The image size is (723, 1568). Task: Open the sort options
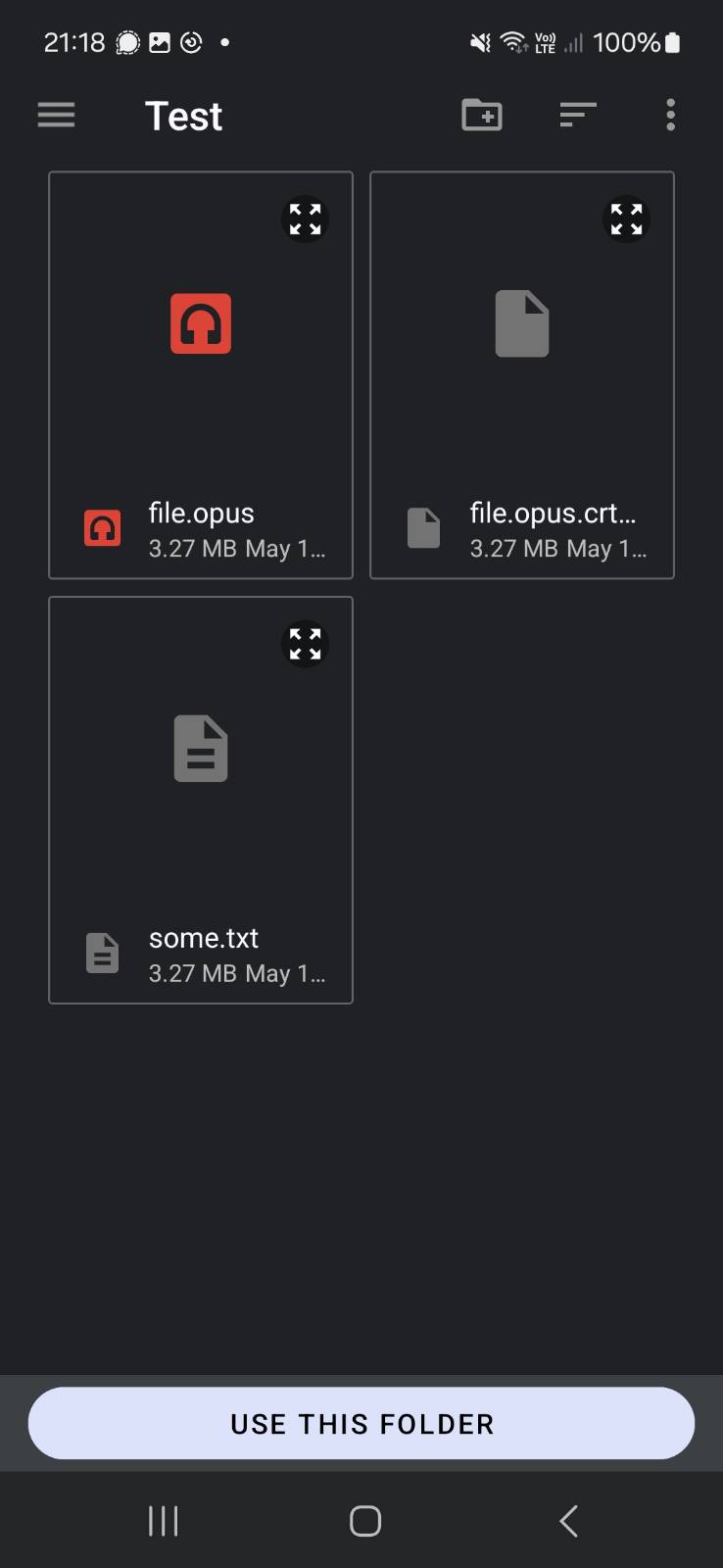pyautogui.click(x=578, y=116)
